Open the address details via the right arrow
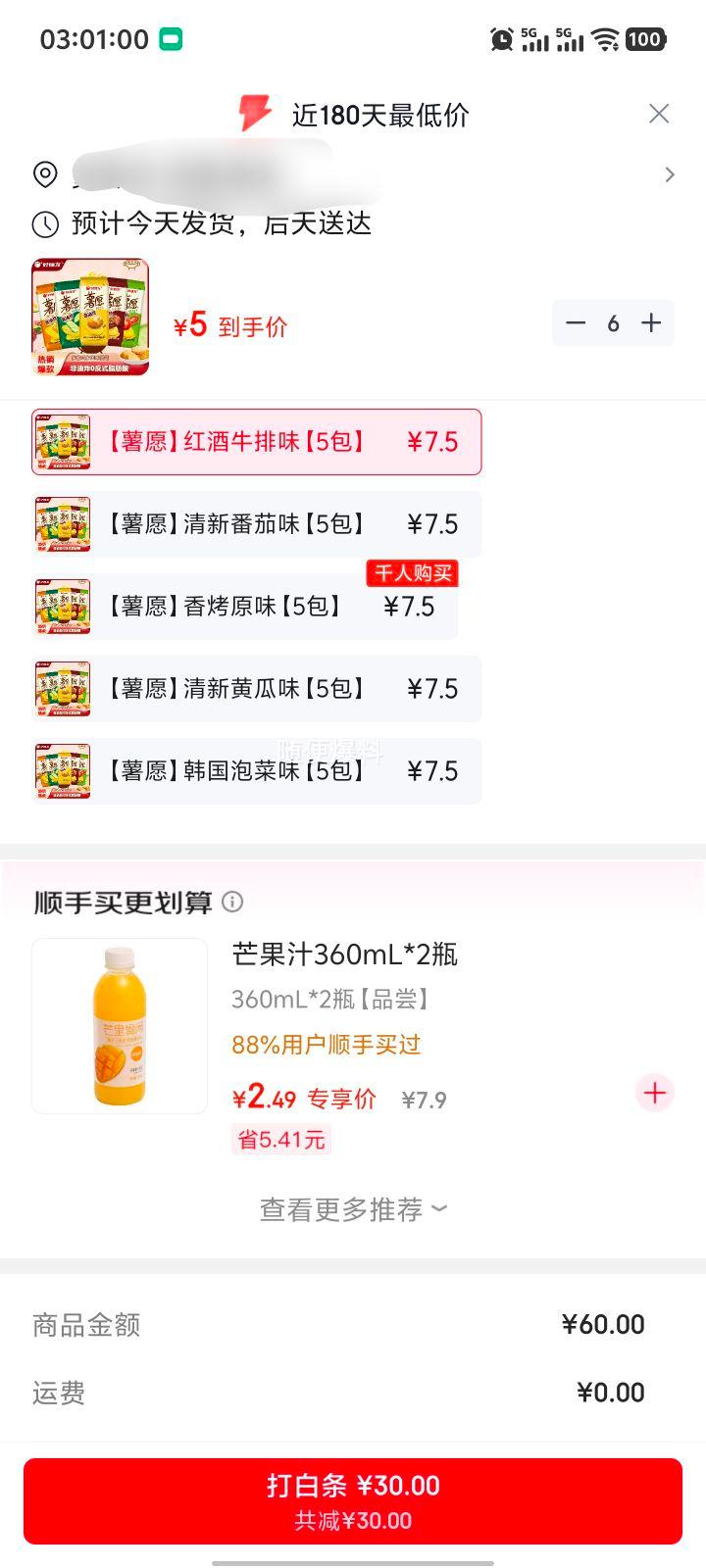 [x=670, y=174]
